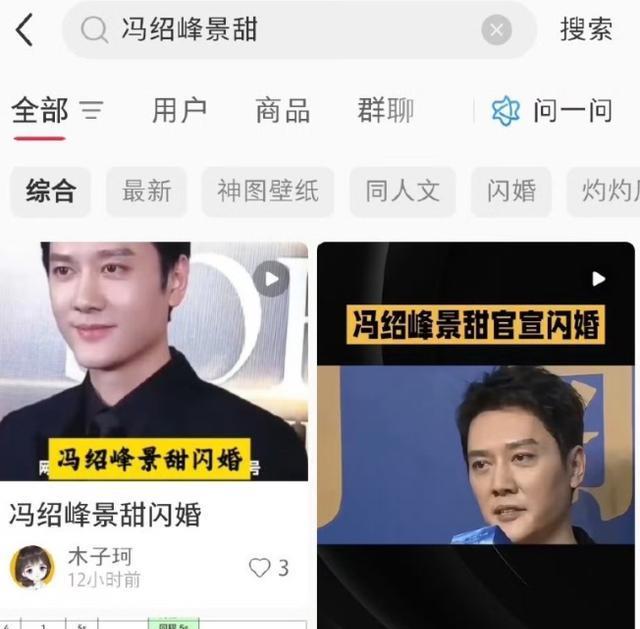
Task: Like the post by 木子珂
Action: tap(261, 568)
